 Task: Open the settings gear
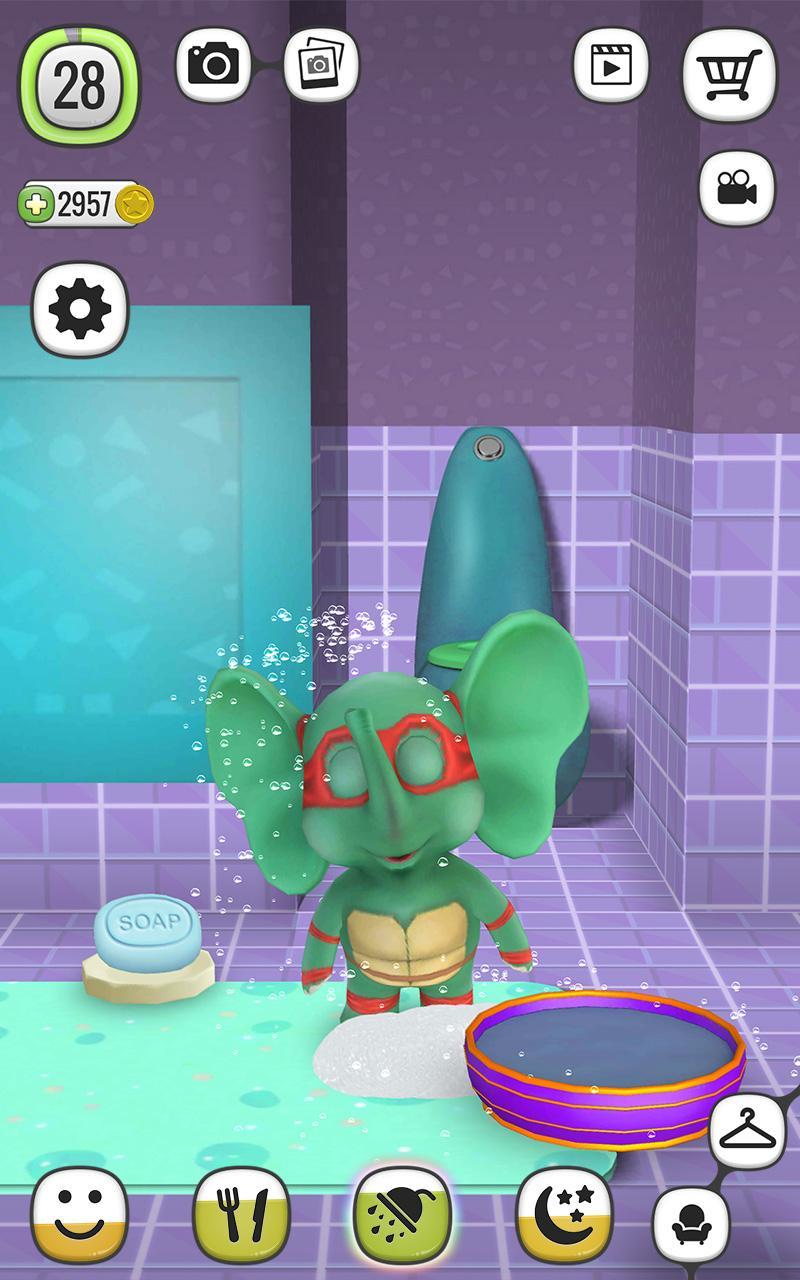[x=80, y=309]
